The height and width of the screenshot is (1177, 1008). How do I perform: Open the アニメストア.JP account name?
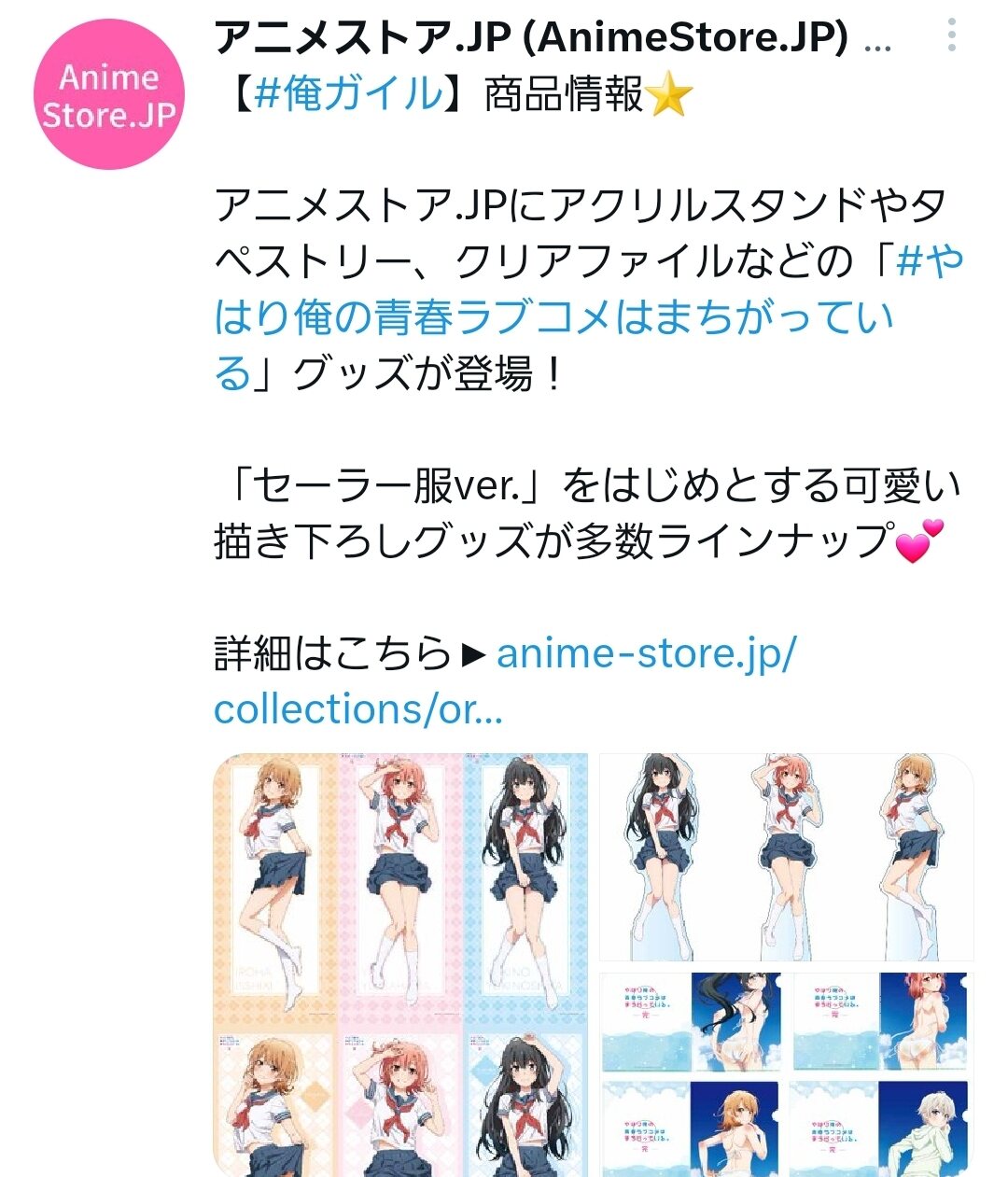point(531,38)
